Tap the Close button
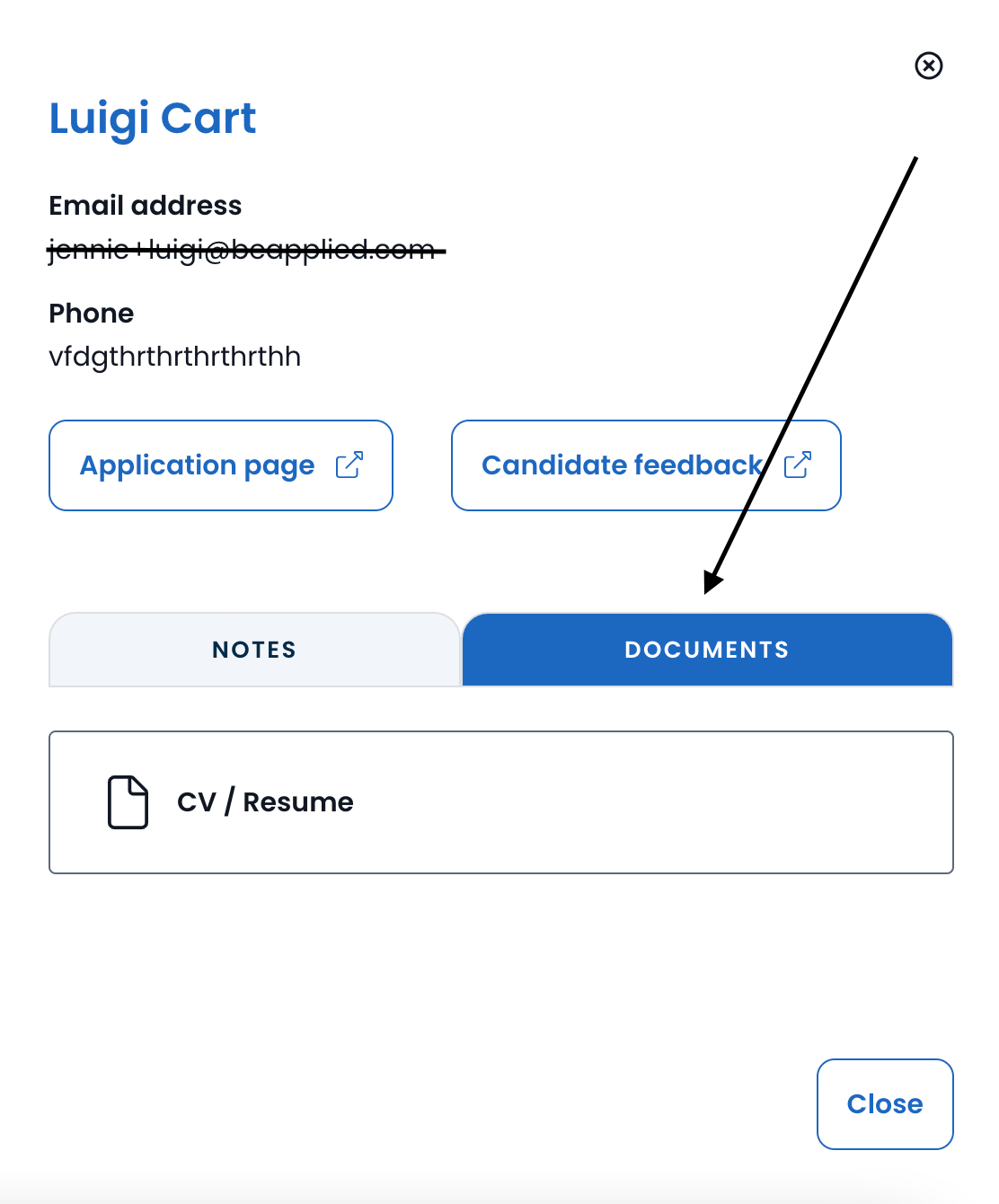The width and height of the screenshot is (999, 1204). [884, 1103]
